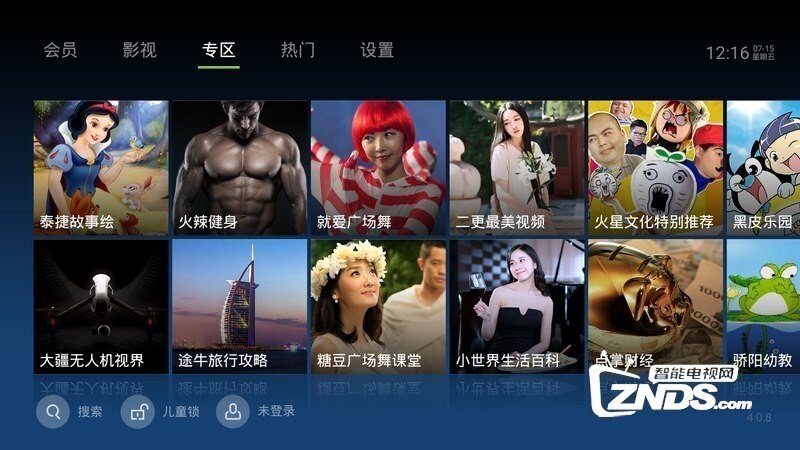Open 小世界生活百科 zone
The width and height of the screenshot is (800, 450).
[x=516, y=306]
